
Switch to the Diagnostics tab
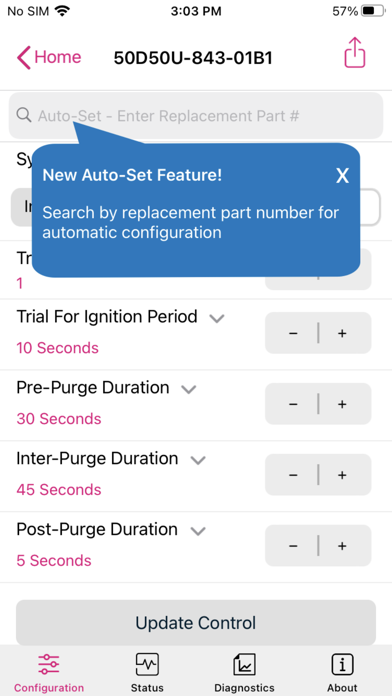click(244, 672)
